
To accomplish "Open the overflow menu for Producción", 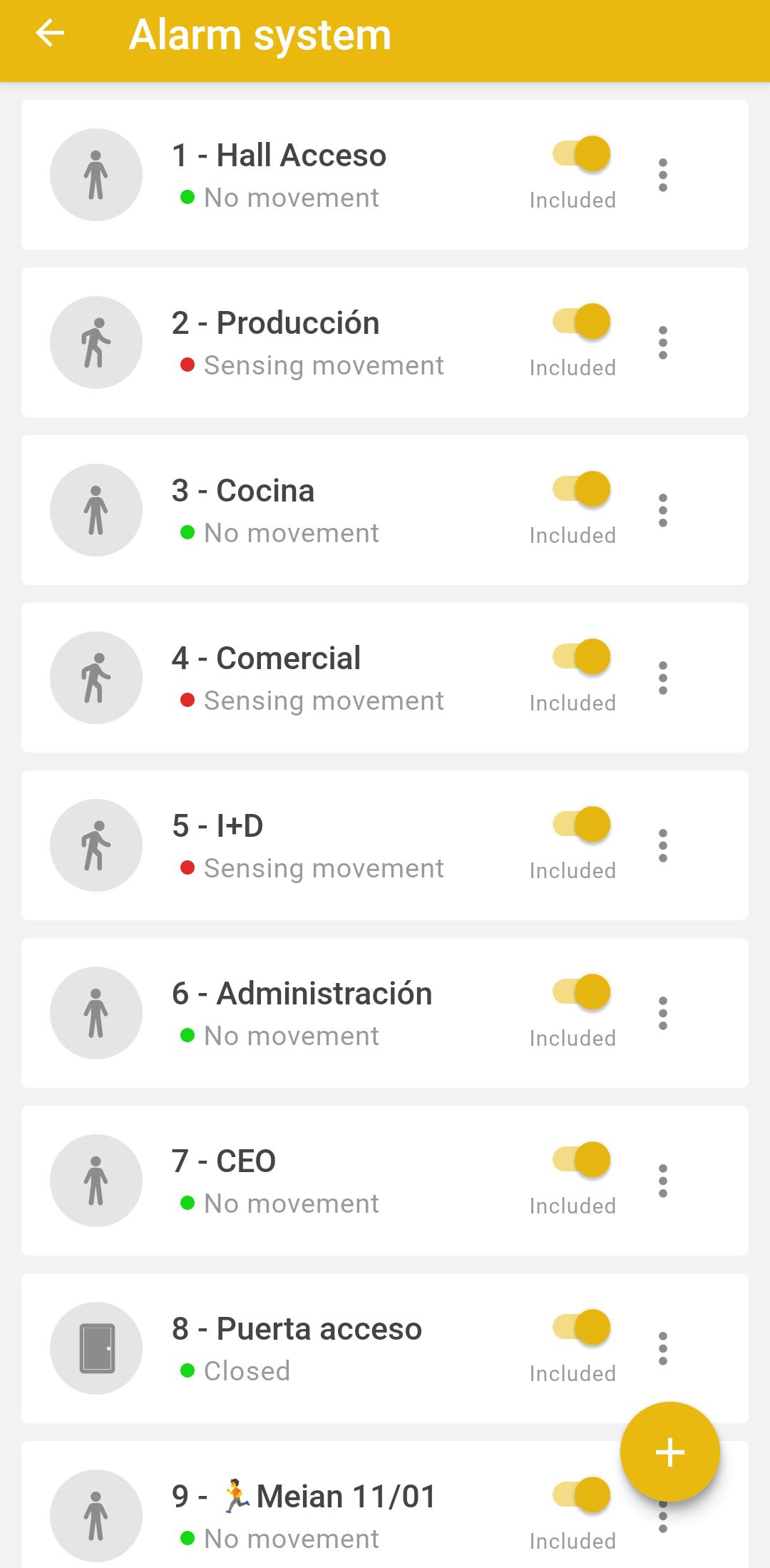I will coord(663,342).
